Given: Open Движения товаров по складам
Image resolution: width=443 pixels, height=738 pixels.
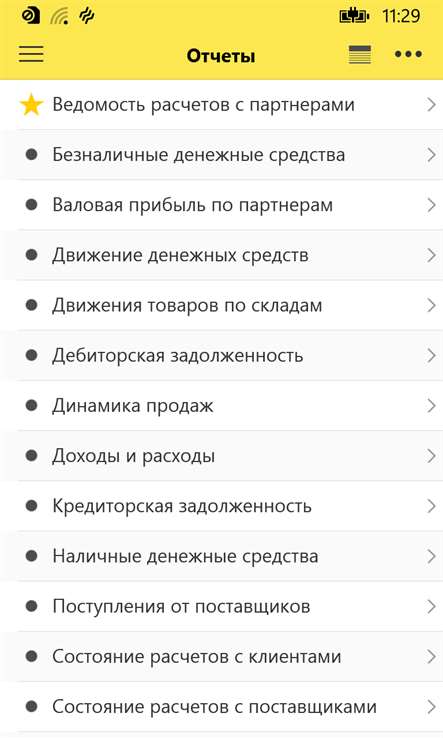Looking at the screenshot, I should [x=221, y=305].
